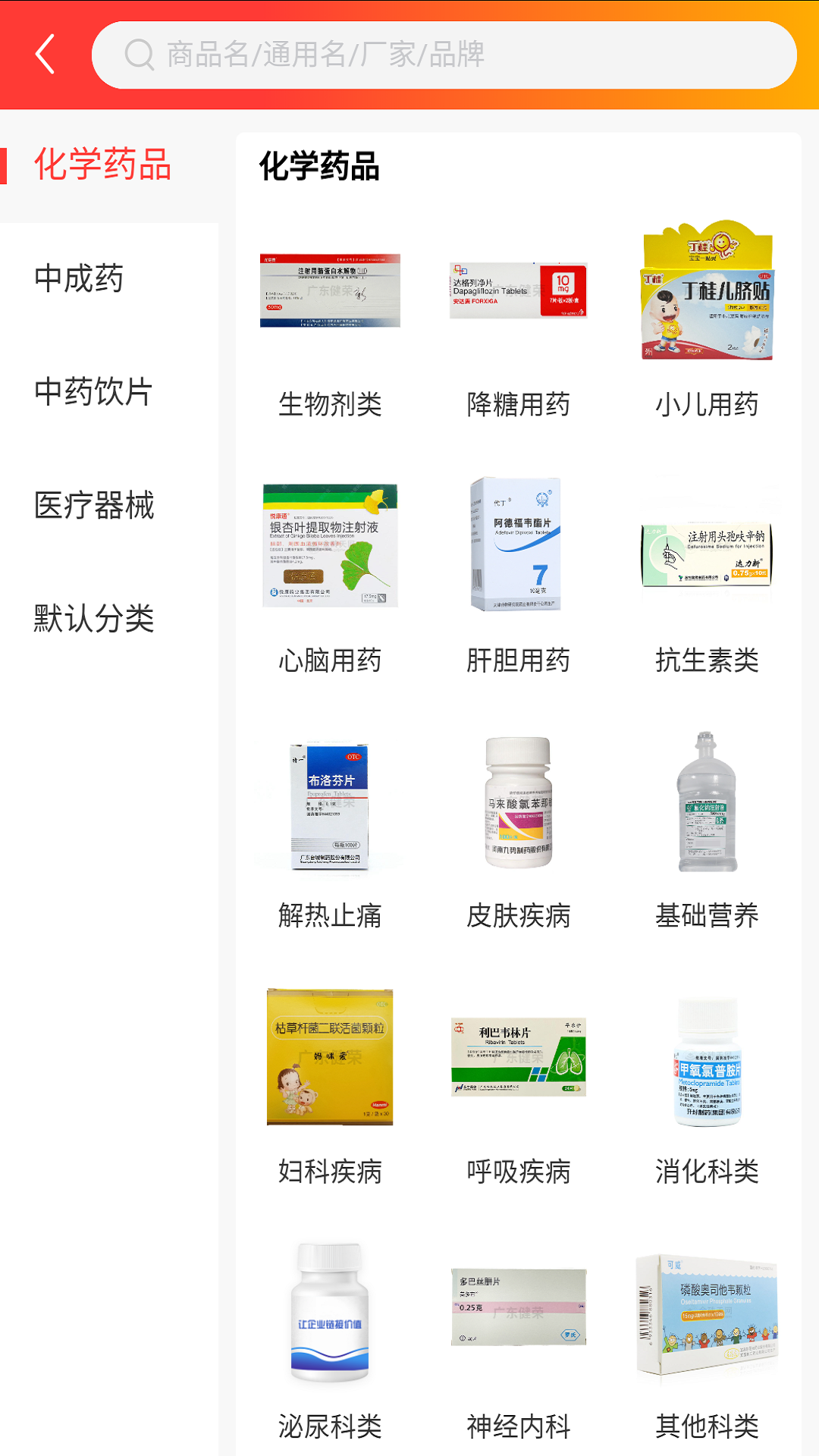Viewport: 819px width, 1456px height.
Task: Switch to 默认分类
Action: 94,619
